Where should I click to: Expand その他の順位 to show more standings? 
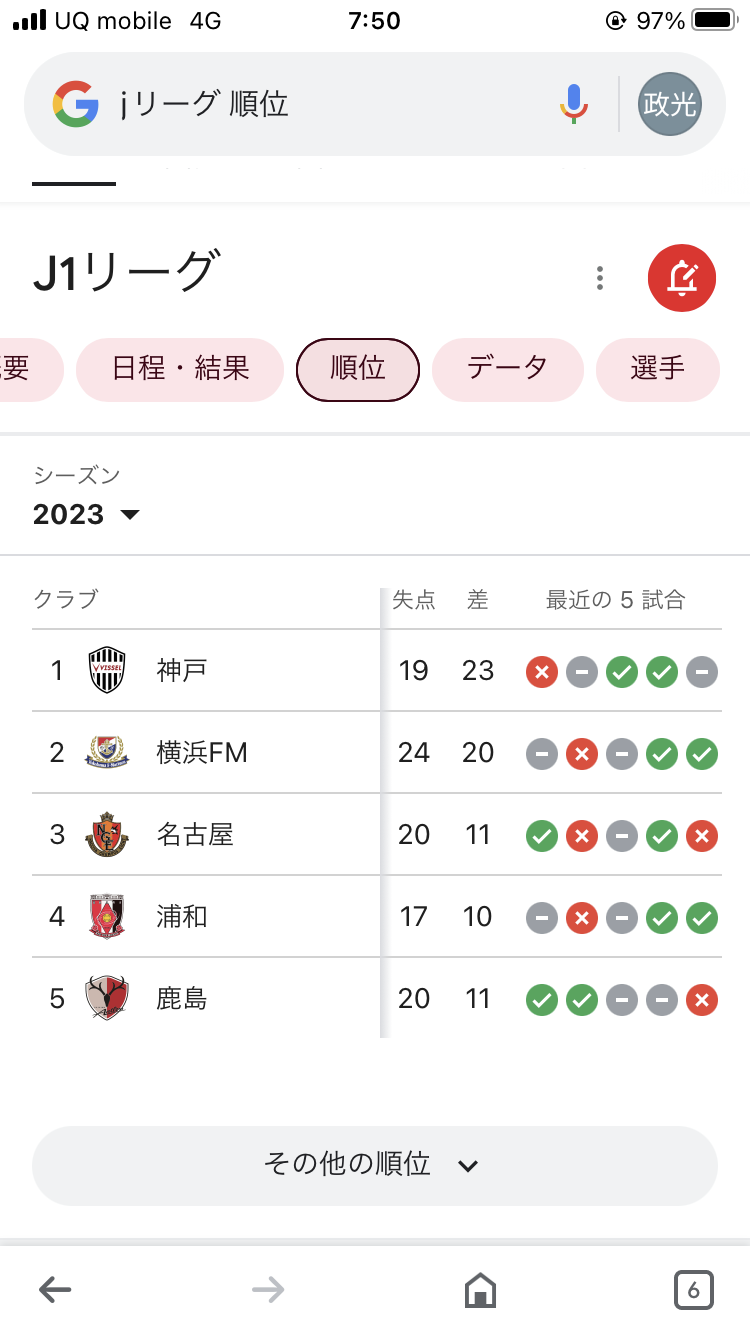point(375,1165)
